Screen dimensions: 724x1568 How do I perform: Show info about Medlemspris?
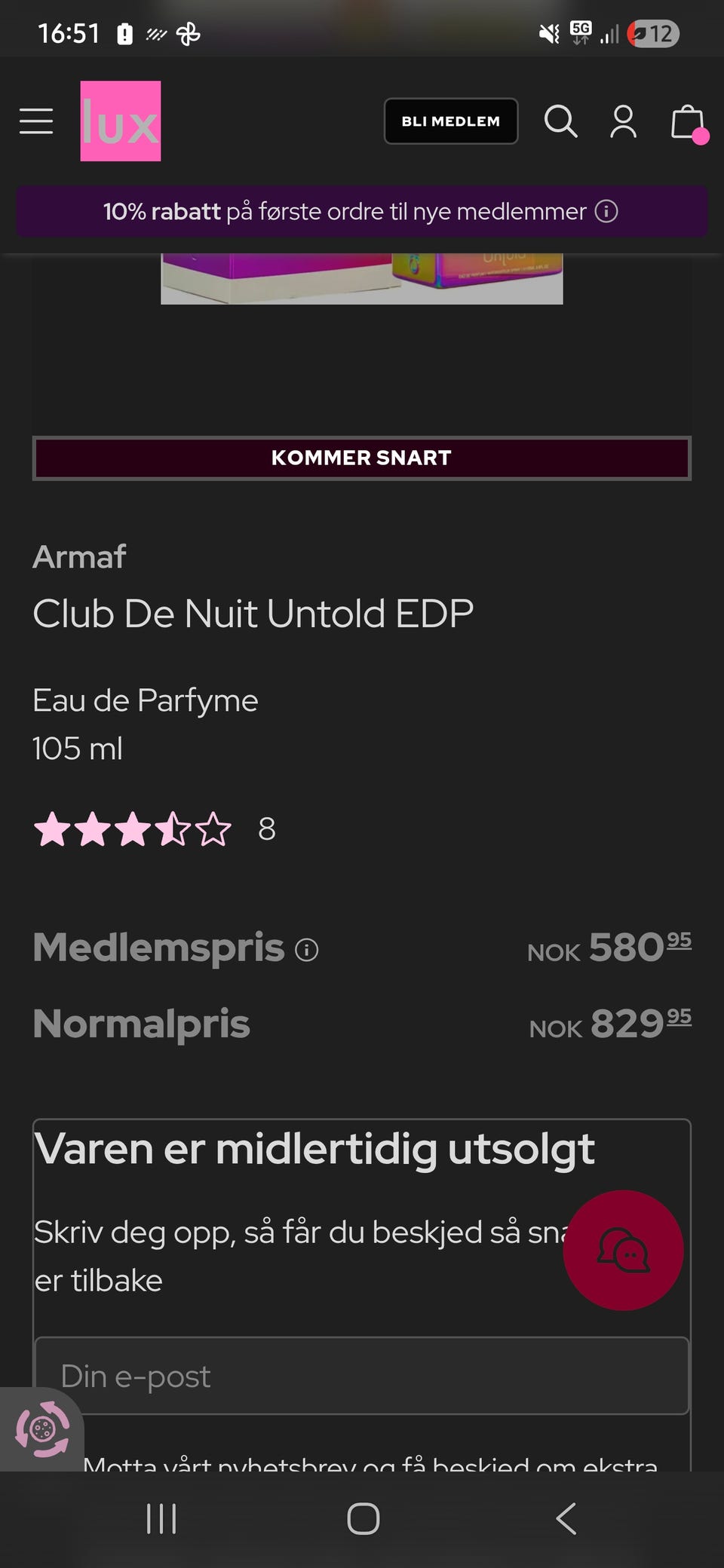coord(306,950)
